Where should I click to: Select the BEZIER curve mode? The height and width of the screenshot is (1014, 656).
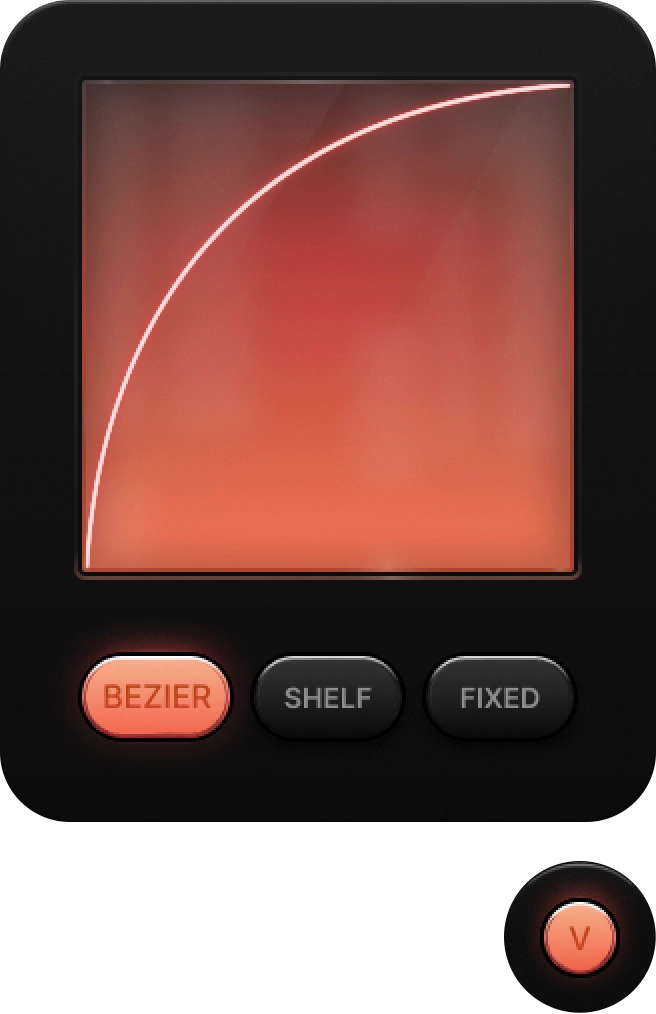(156, 697)
